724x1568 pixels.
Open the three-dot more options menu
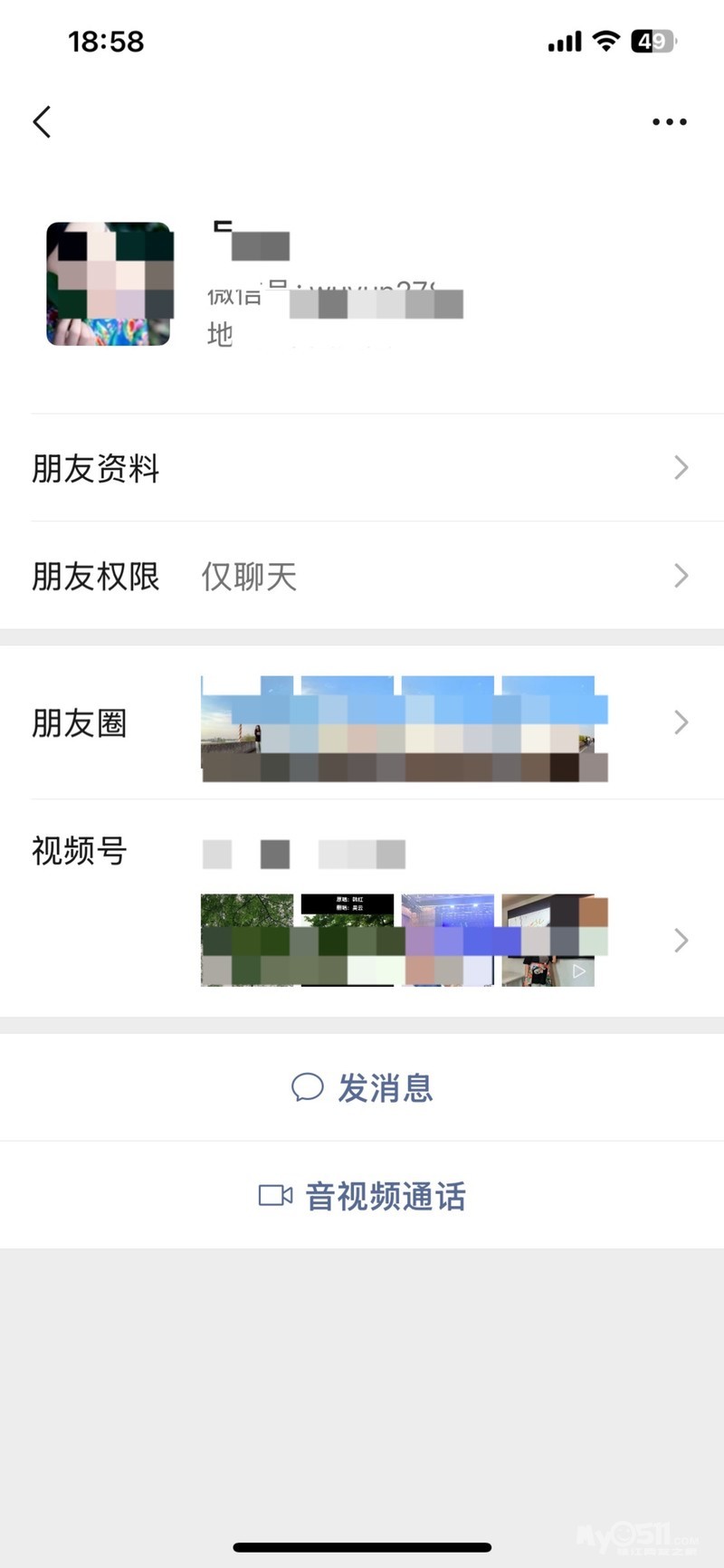[x=669, y=121]
